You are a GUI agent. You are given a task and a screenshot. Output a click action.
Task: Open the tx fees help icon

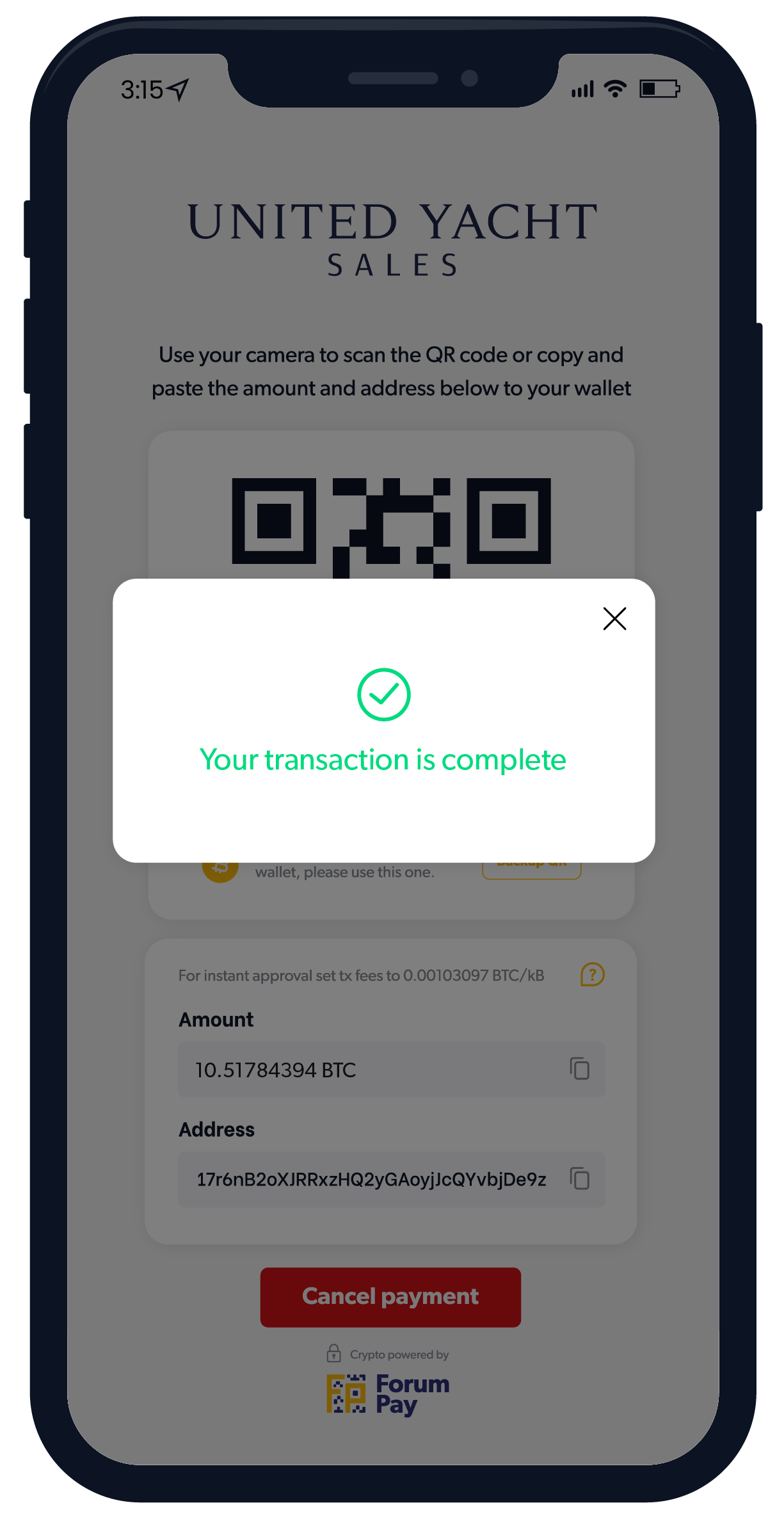pos(592,975)
